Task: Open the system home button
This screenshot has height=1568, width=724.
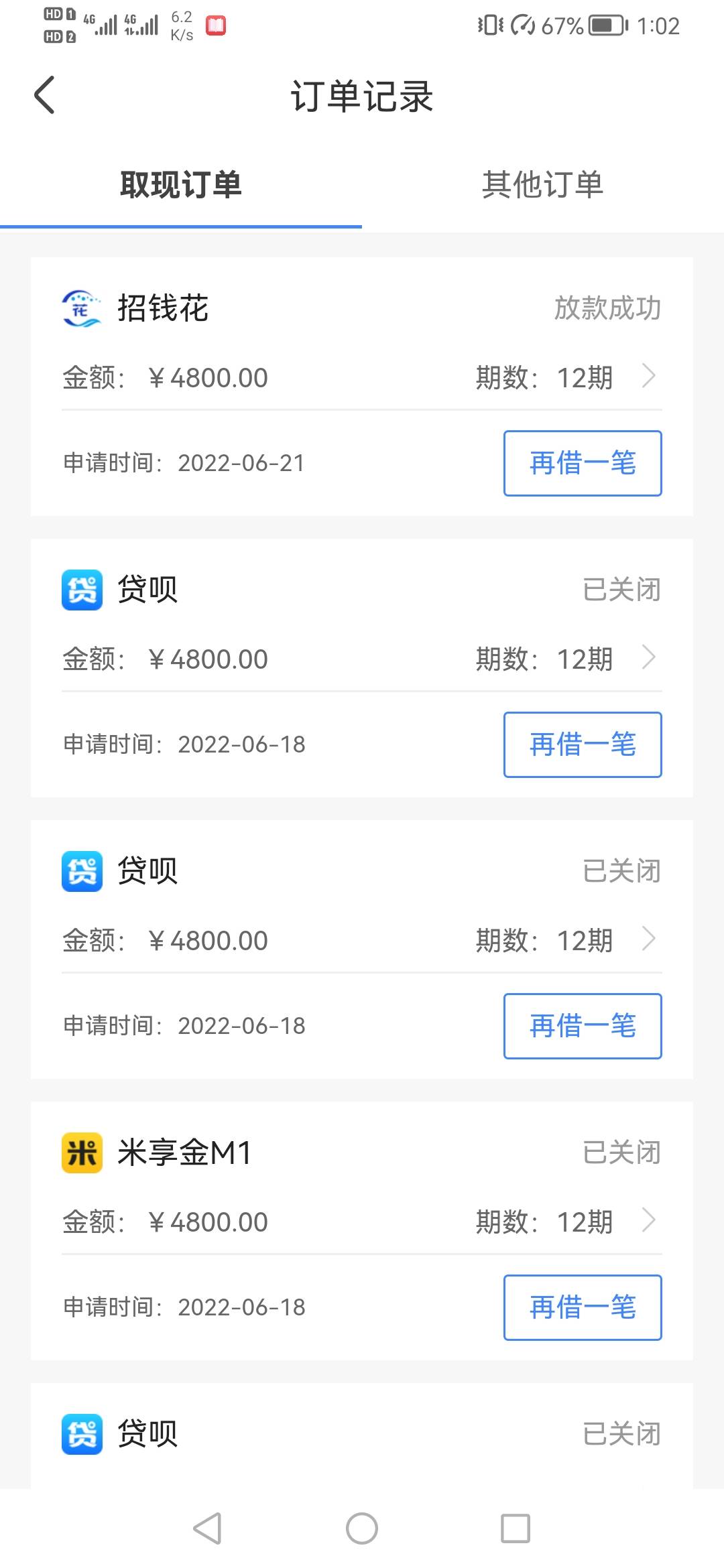Action: 362,1528
